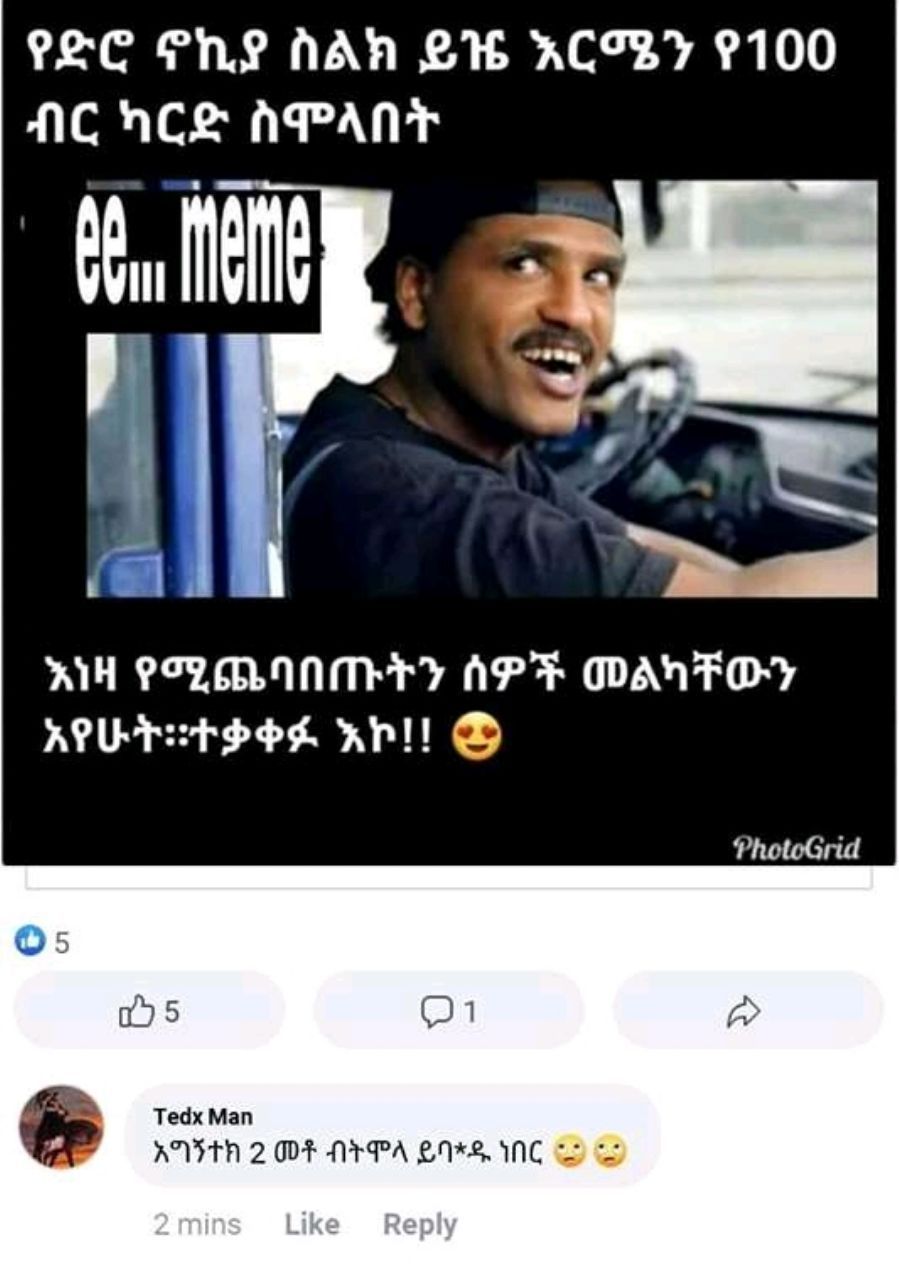Open Tedx Man's profile picture
This screenshot has width=899, height=1280.
pyautogui.click(x=62, y=1127)
